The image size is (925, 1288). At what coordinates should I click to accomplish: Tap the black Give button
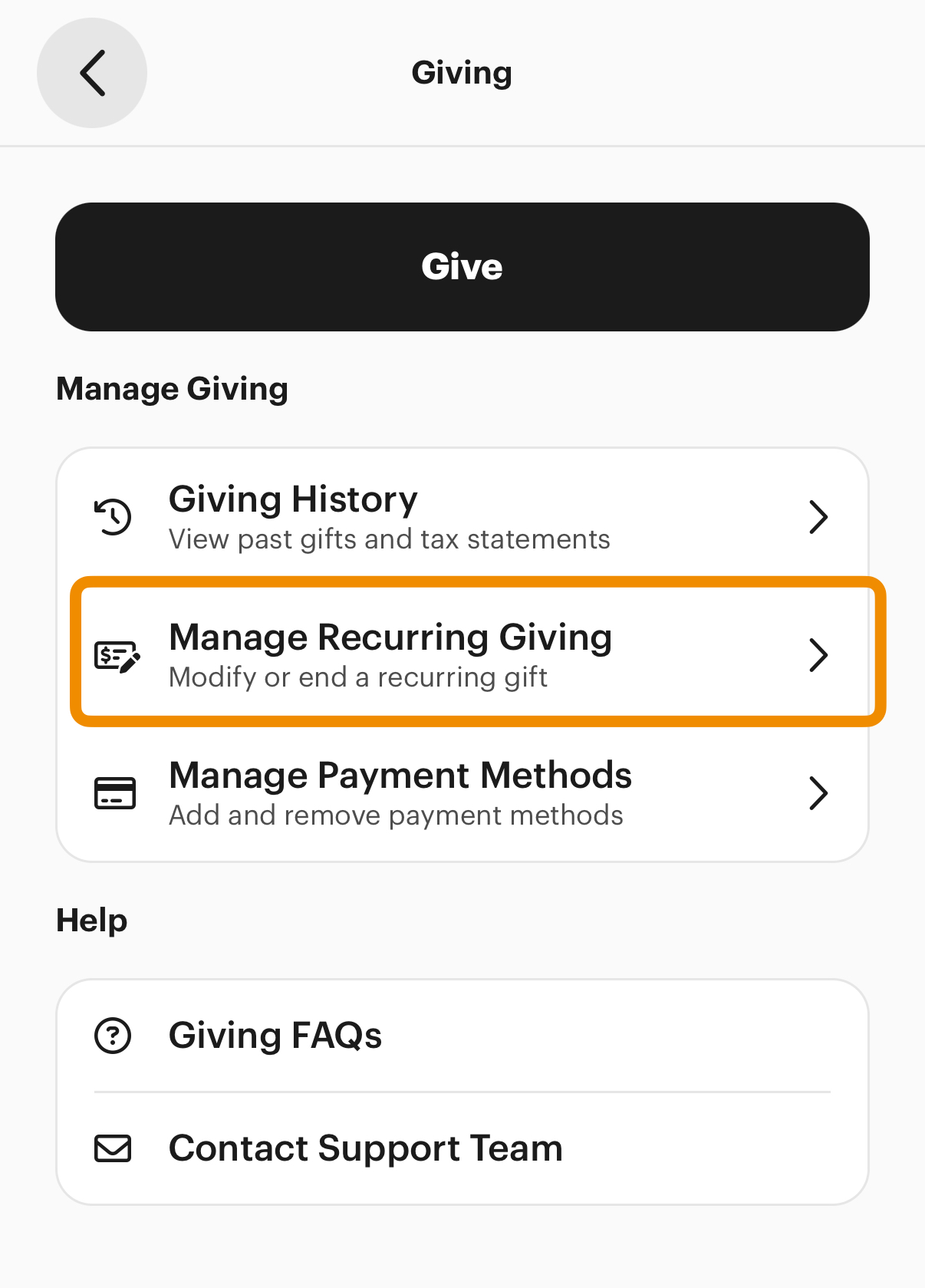(462, 267)
